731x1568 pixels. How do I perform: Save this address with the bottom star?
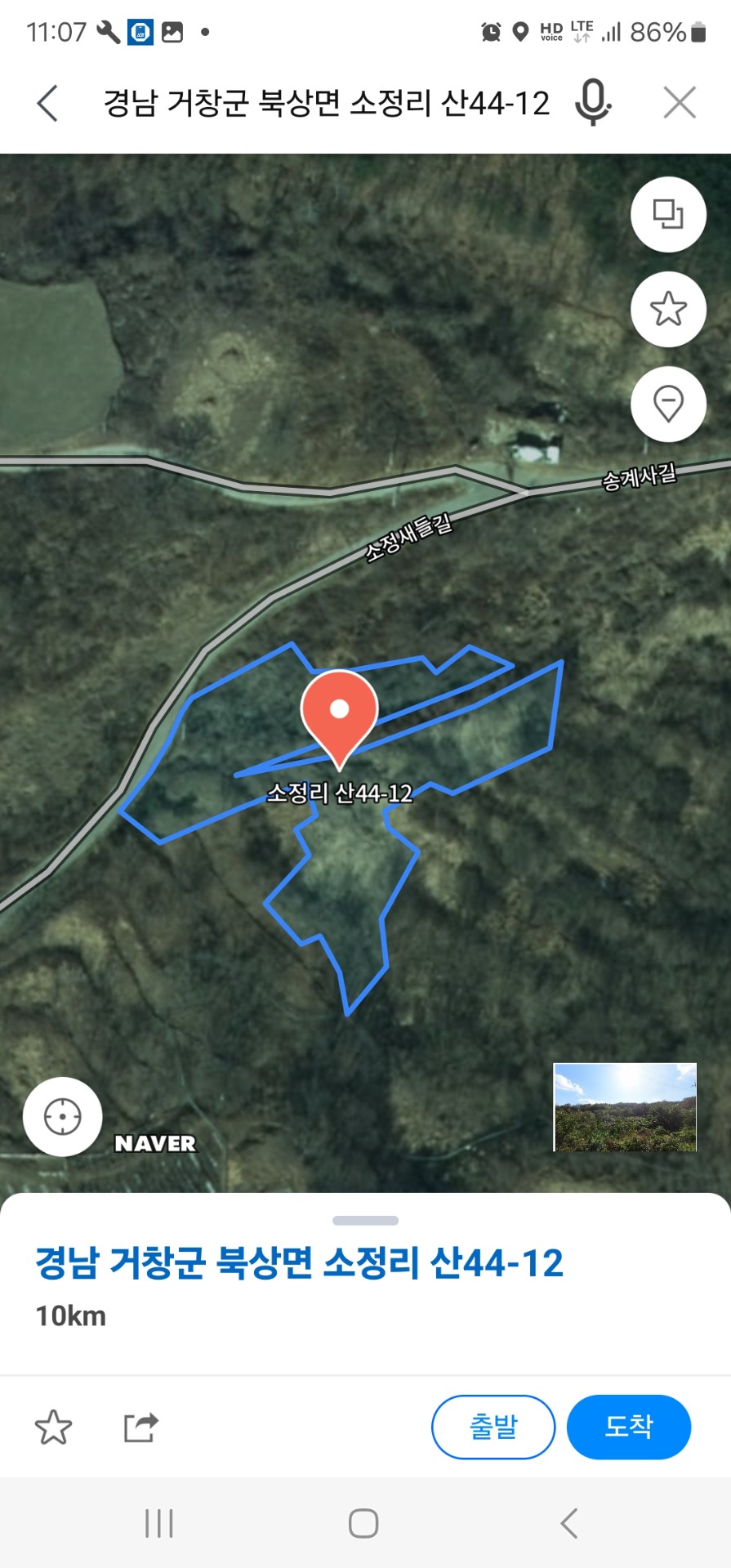pos(53,1427)
